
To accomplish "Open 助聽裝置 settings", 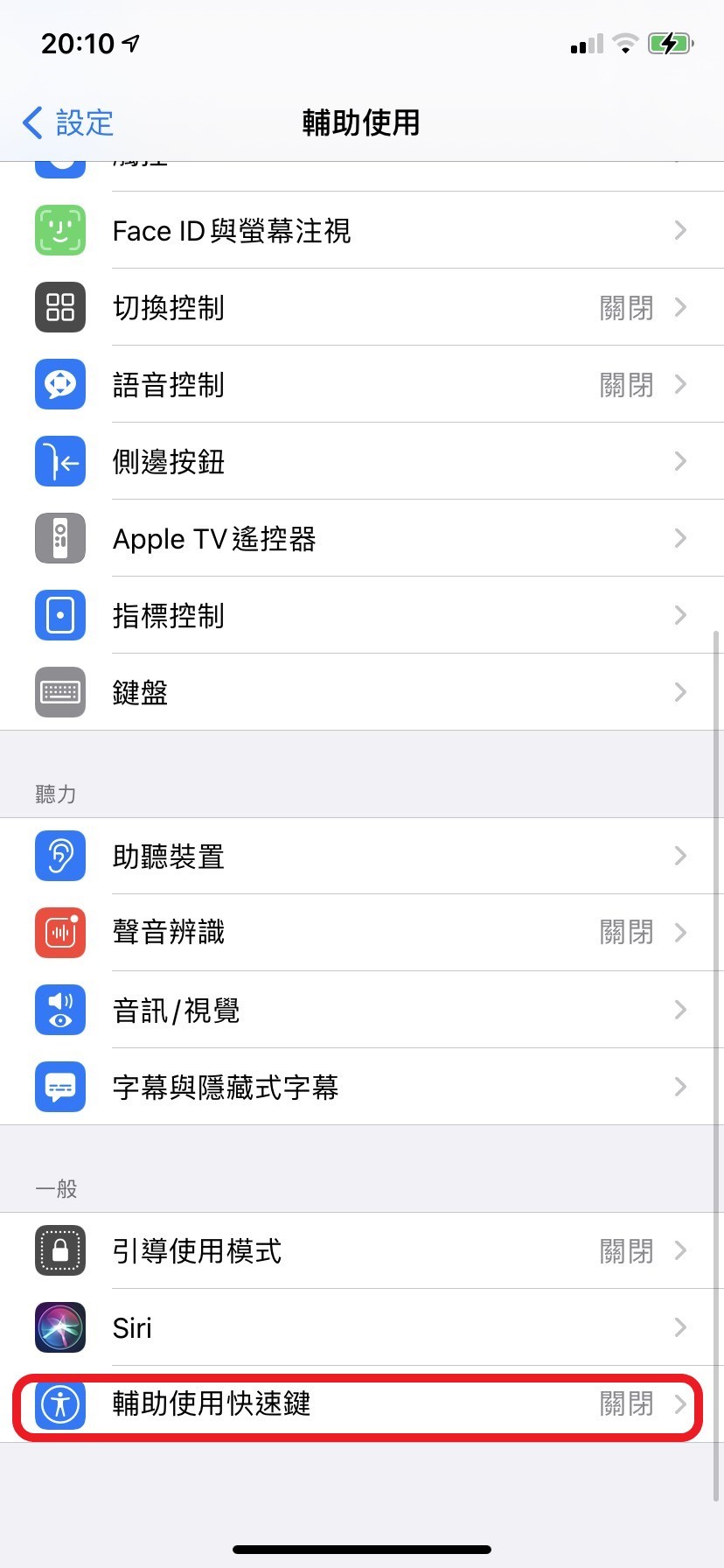I will (x=362, y=856).
